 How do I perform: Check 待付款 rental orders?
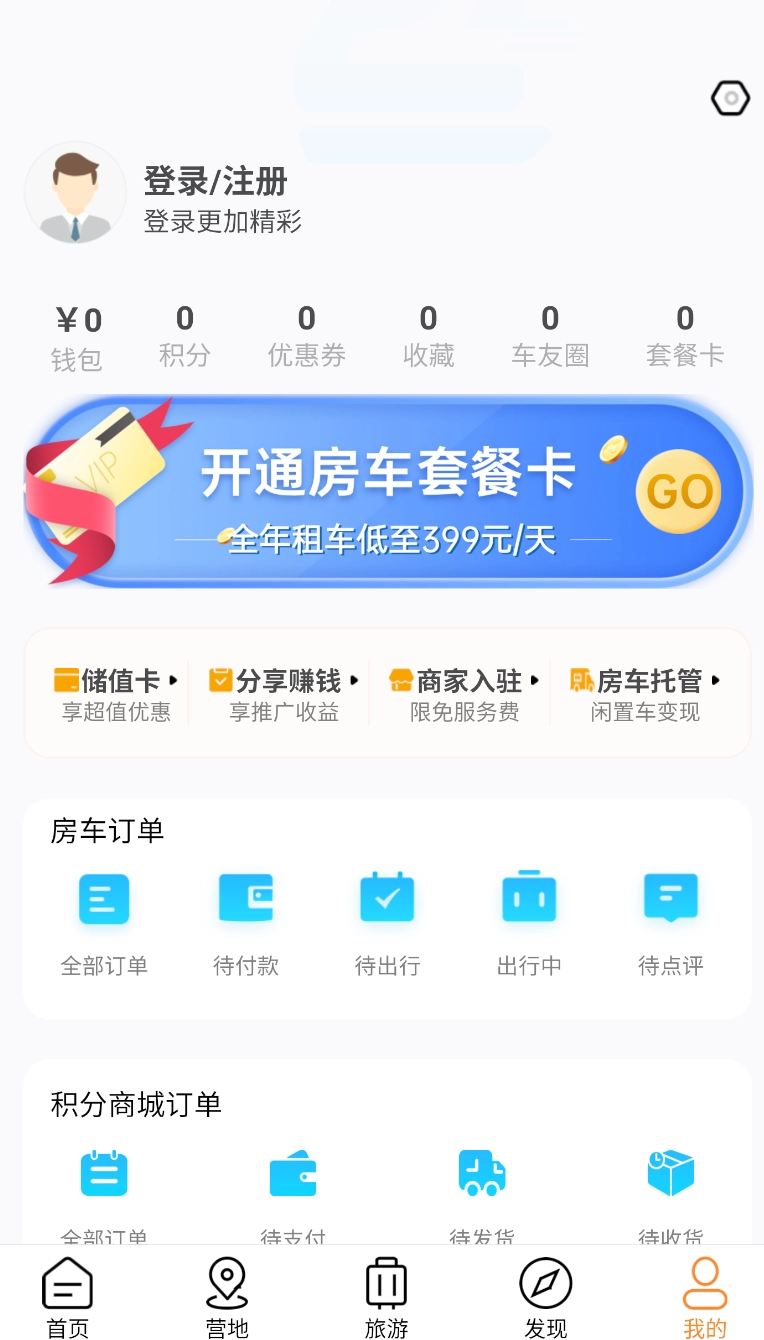245,920
